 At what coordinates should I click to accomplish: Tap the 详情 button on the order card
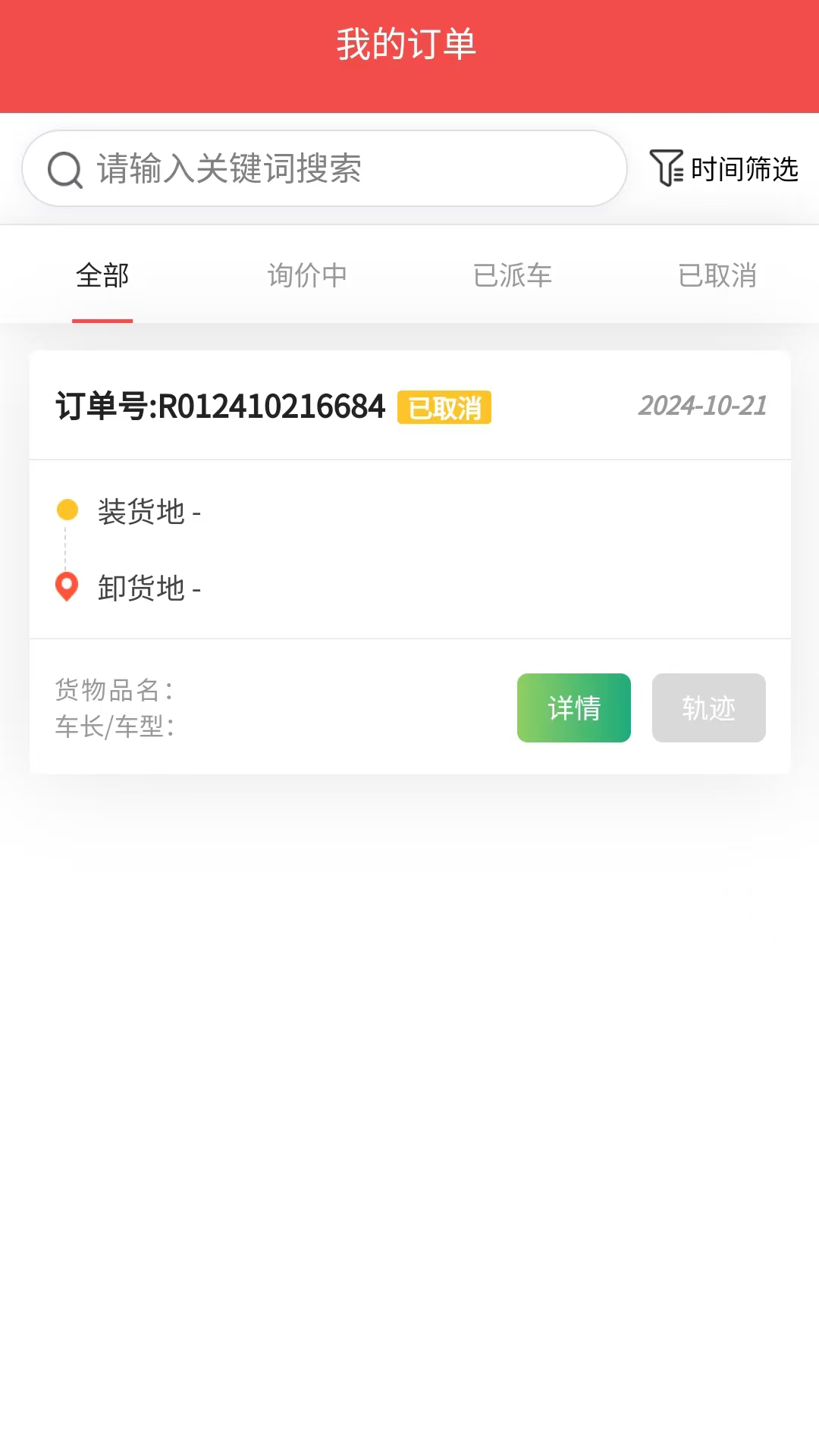click(x=573, y=708)
